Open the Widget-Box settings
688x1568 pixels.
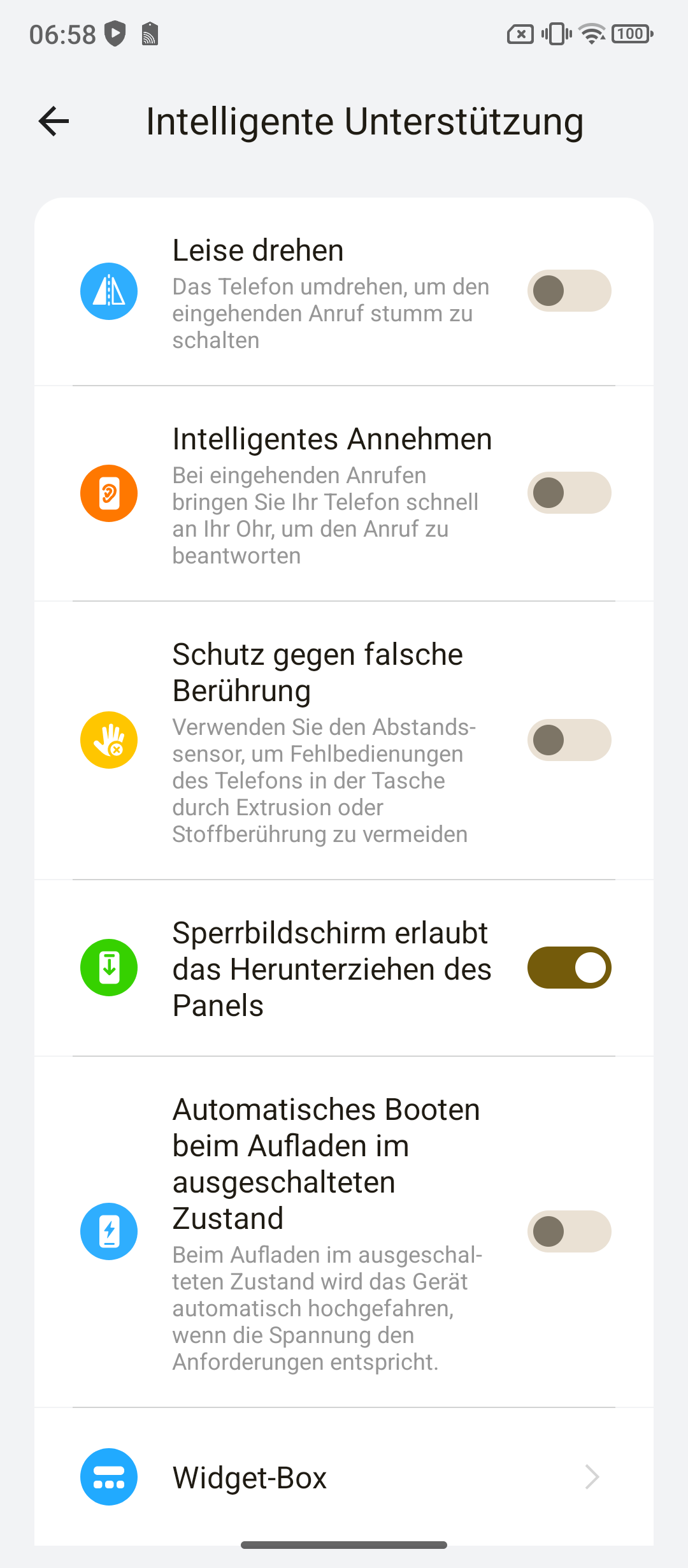pyautogui.click(x=344, y=1477)
